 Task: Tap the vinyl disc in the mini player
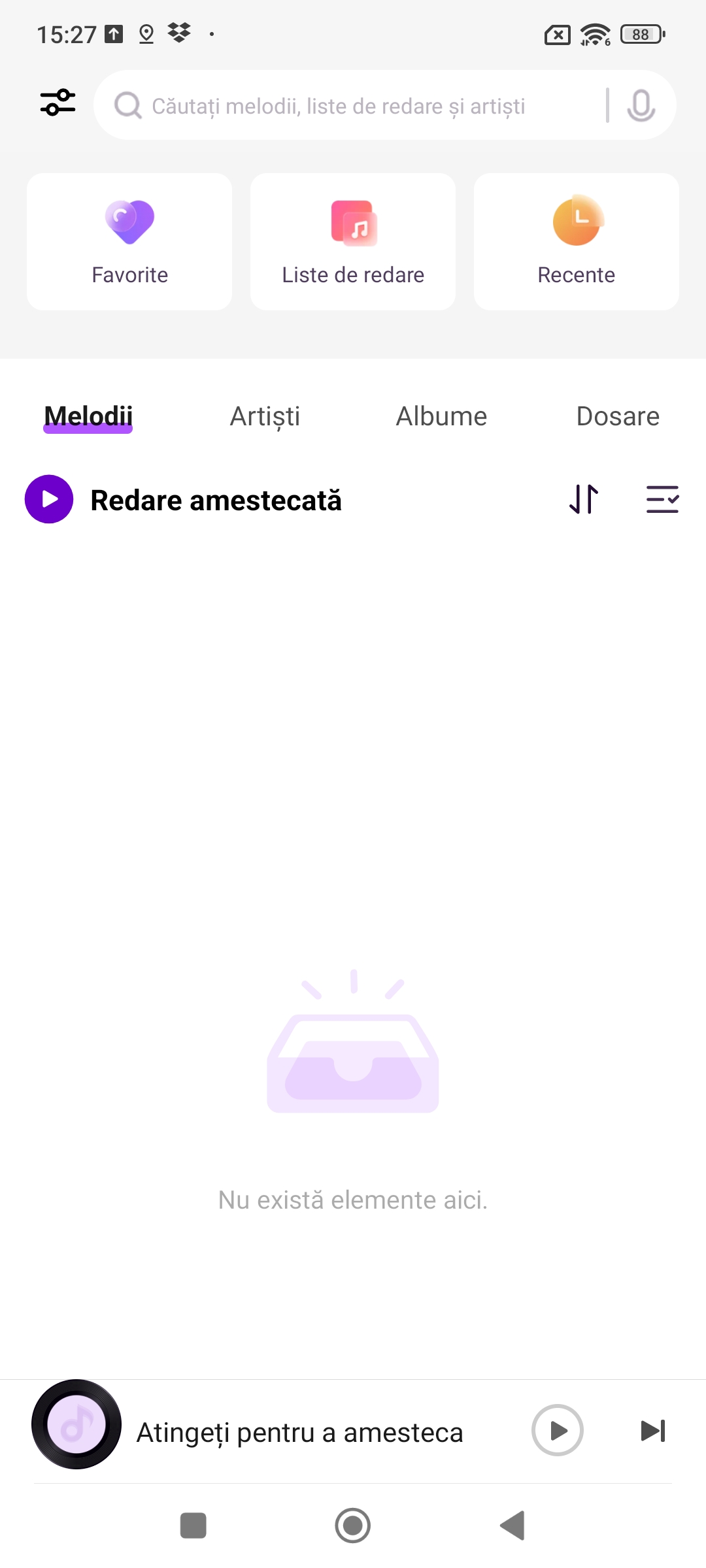(76, 1424)
